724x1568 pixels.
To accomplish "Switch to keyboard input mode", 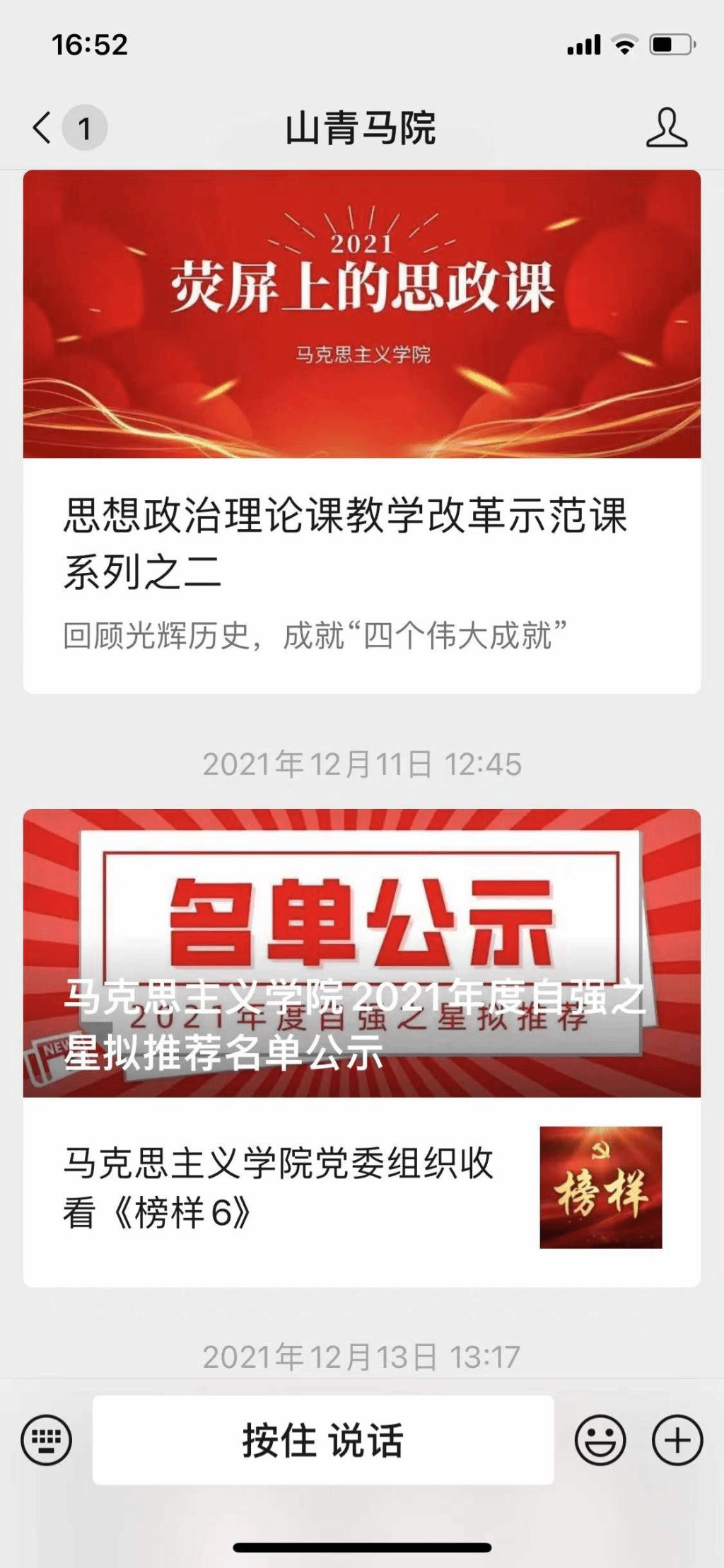I will [x=47, y=1439].
